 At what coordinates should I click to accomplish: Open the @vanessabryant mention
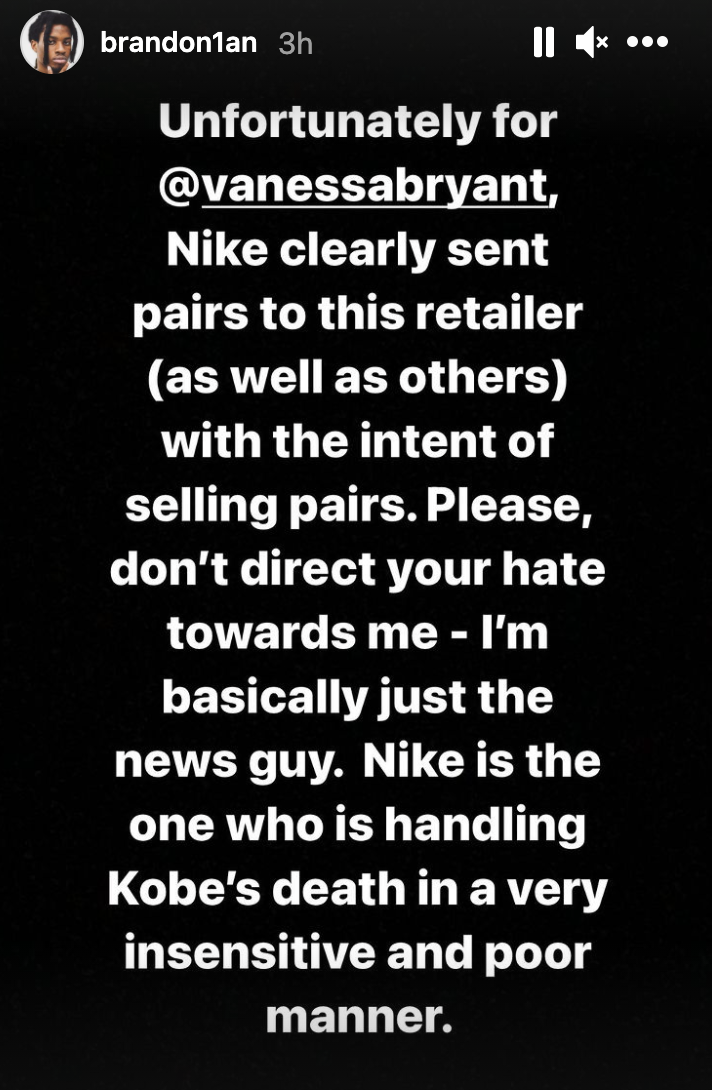click(x=357, y=186)
